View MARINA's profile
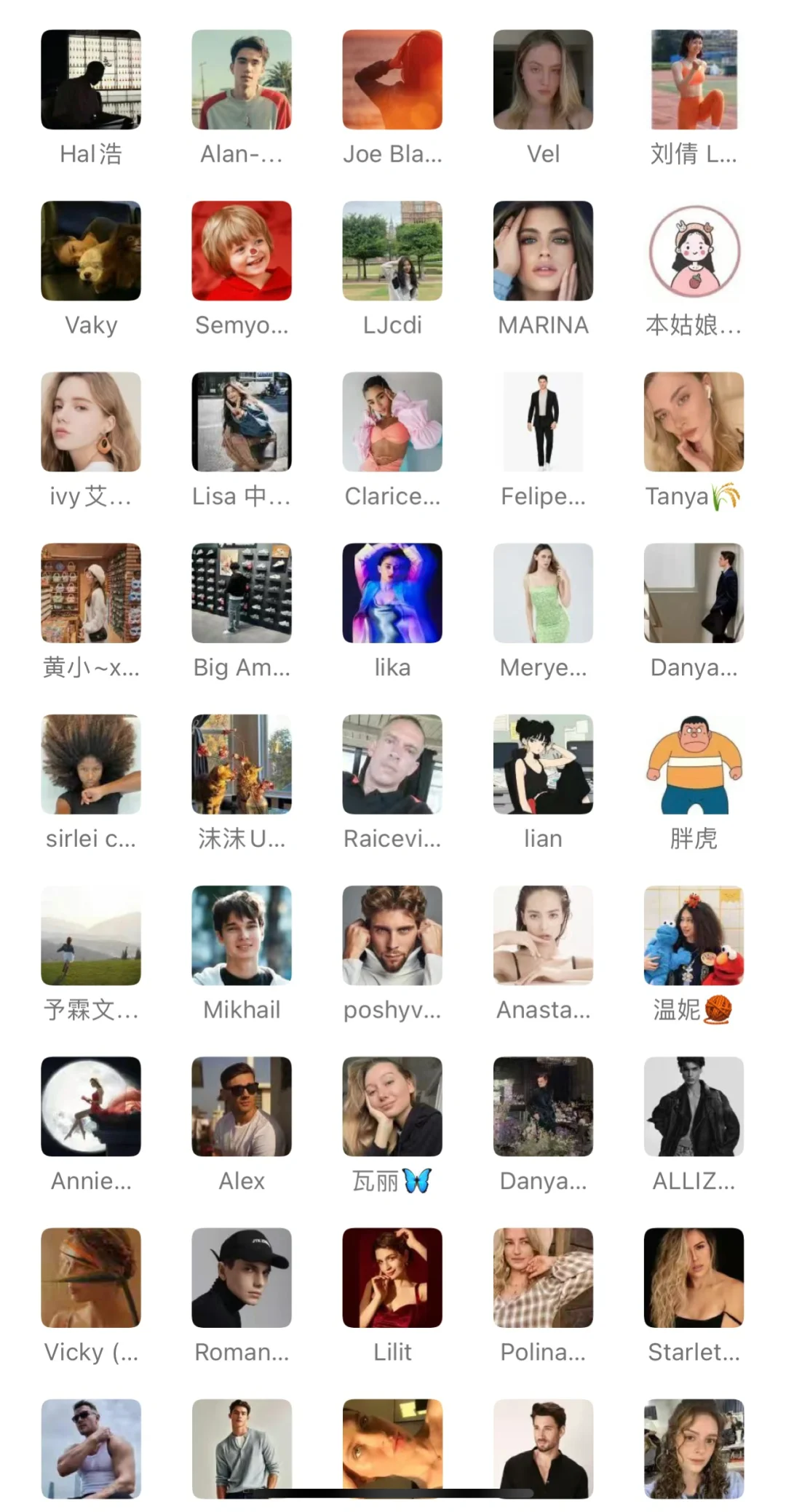The width and height of the screenshot is (786, 1512). coord(543,251)
